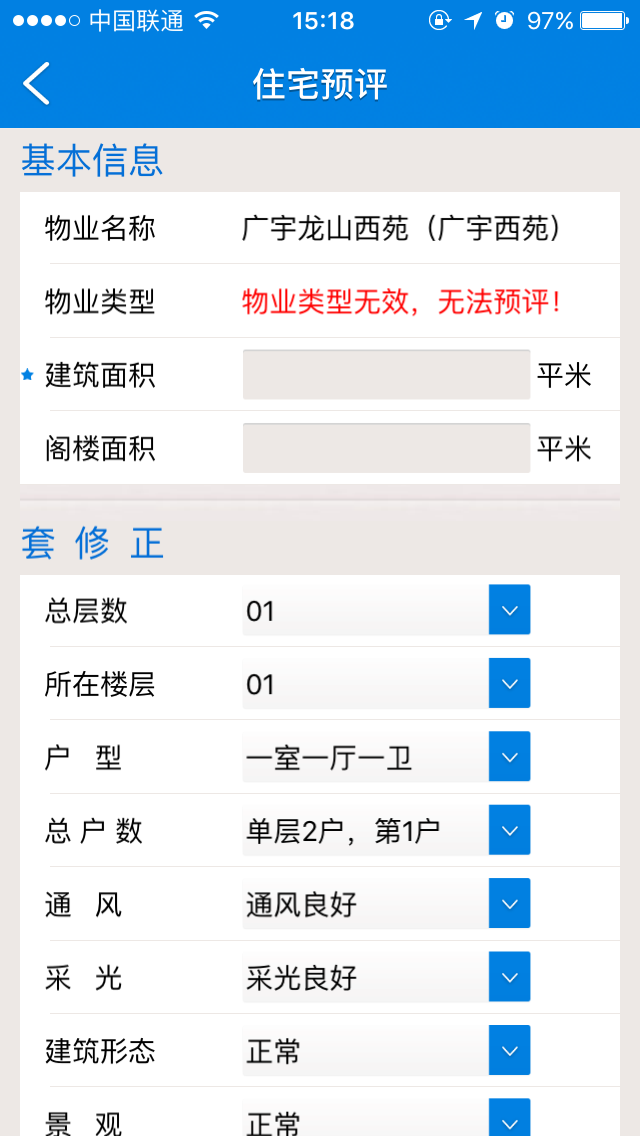Image resolution: width=640 pixels, height=1136 pixels.
Task: Expand the 采光 dropdown
Action: pyautogui.click(x=386, y=977)
